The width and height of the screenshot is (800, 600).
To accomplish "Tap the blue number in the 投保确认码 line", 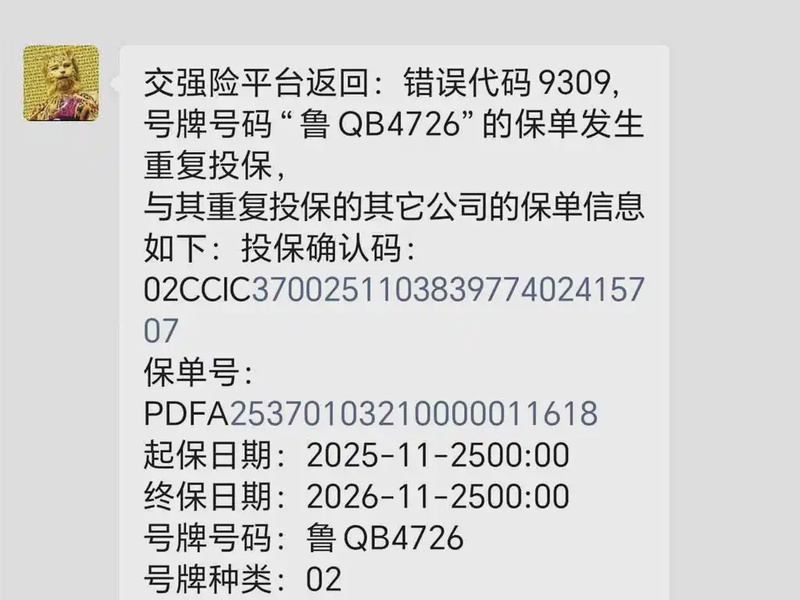I will [x=447, y=289].
